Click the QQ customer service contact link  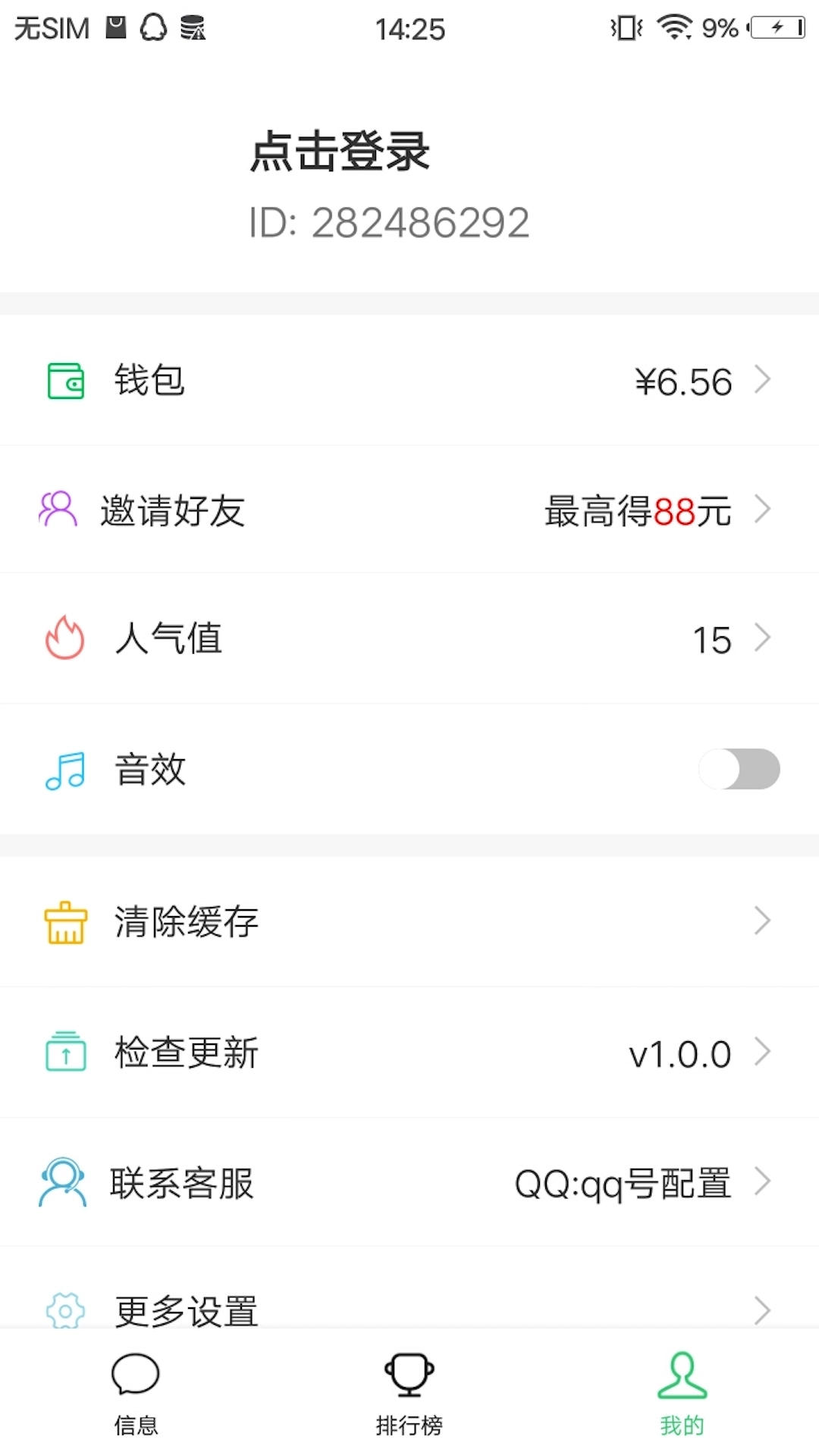tap(622, 1183)
